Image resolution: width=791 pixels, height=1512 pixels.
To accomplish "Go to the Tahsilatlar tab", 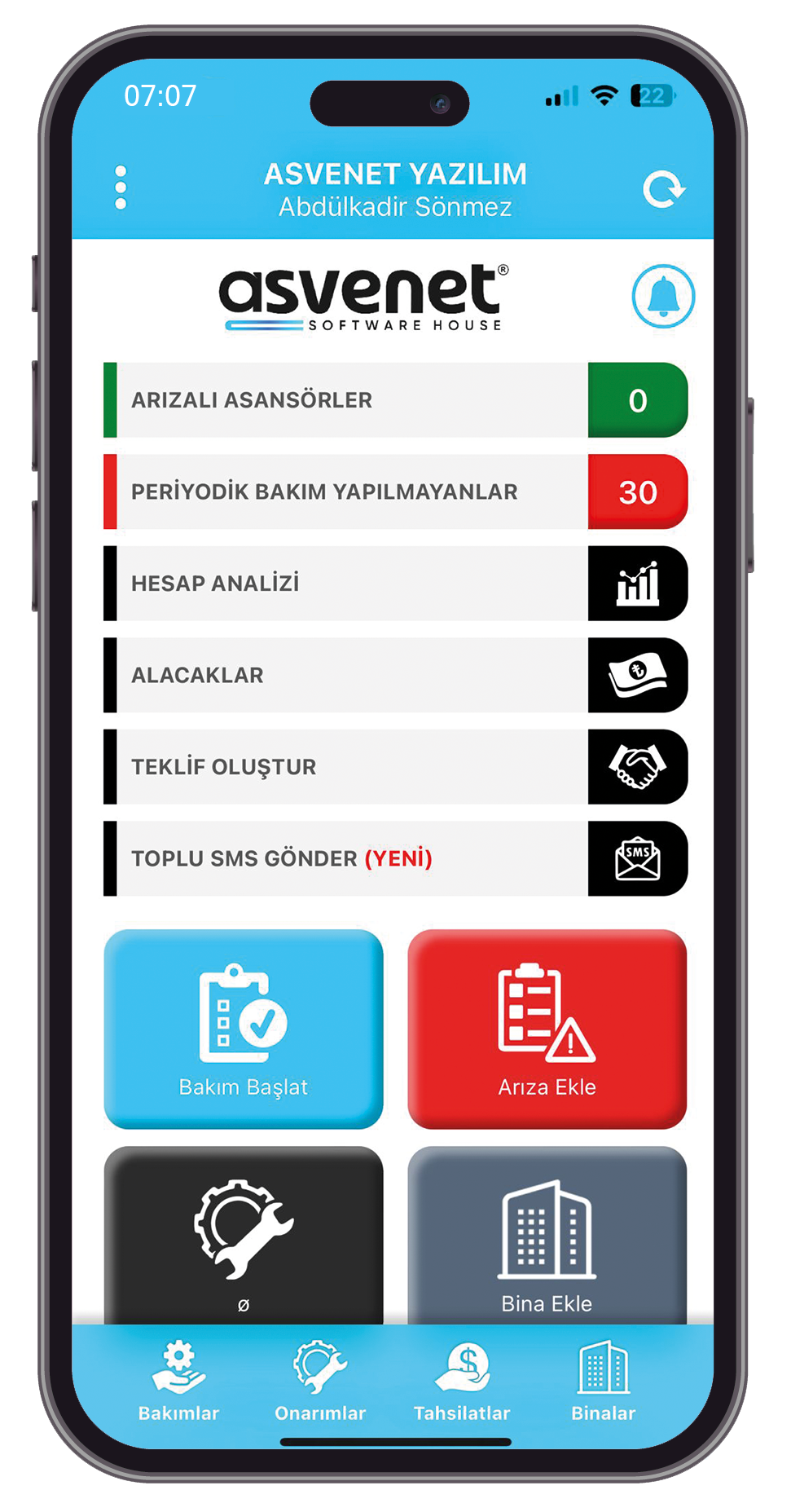I will pyautogui.click(x=462, y=1382).
